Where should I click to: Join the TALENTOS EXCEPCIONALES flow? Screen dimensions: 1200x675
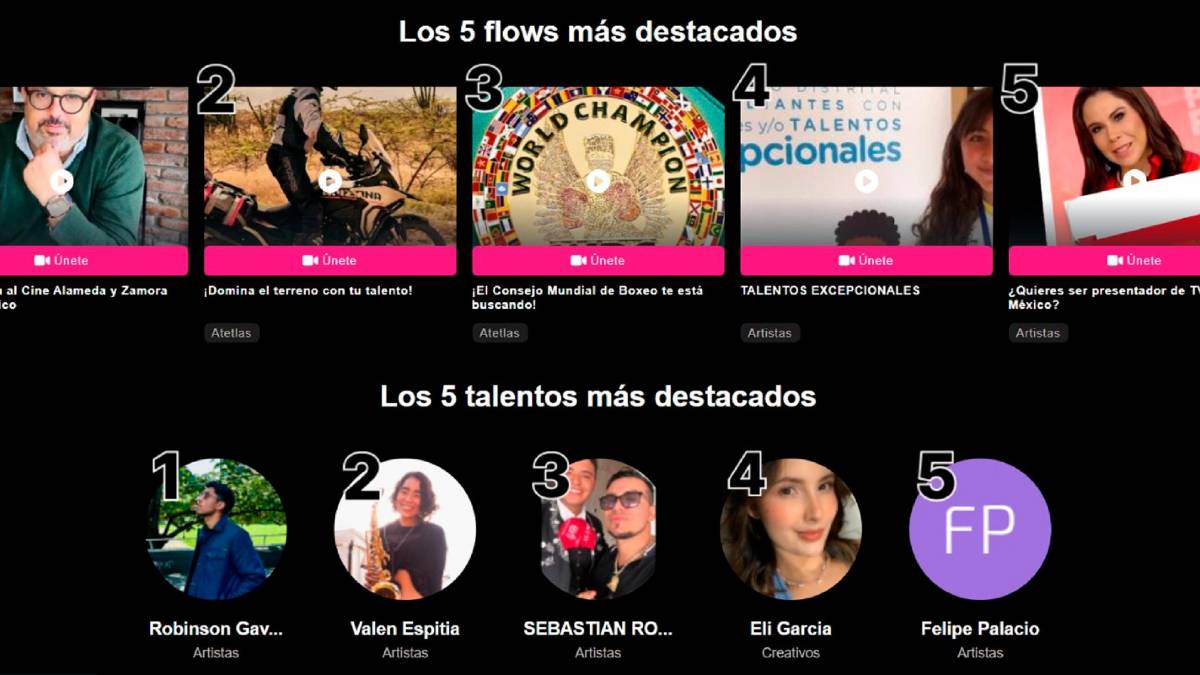coord(866,260)
